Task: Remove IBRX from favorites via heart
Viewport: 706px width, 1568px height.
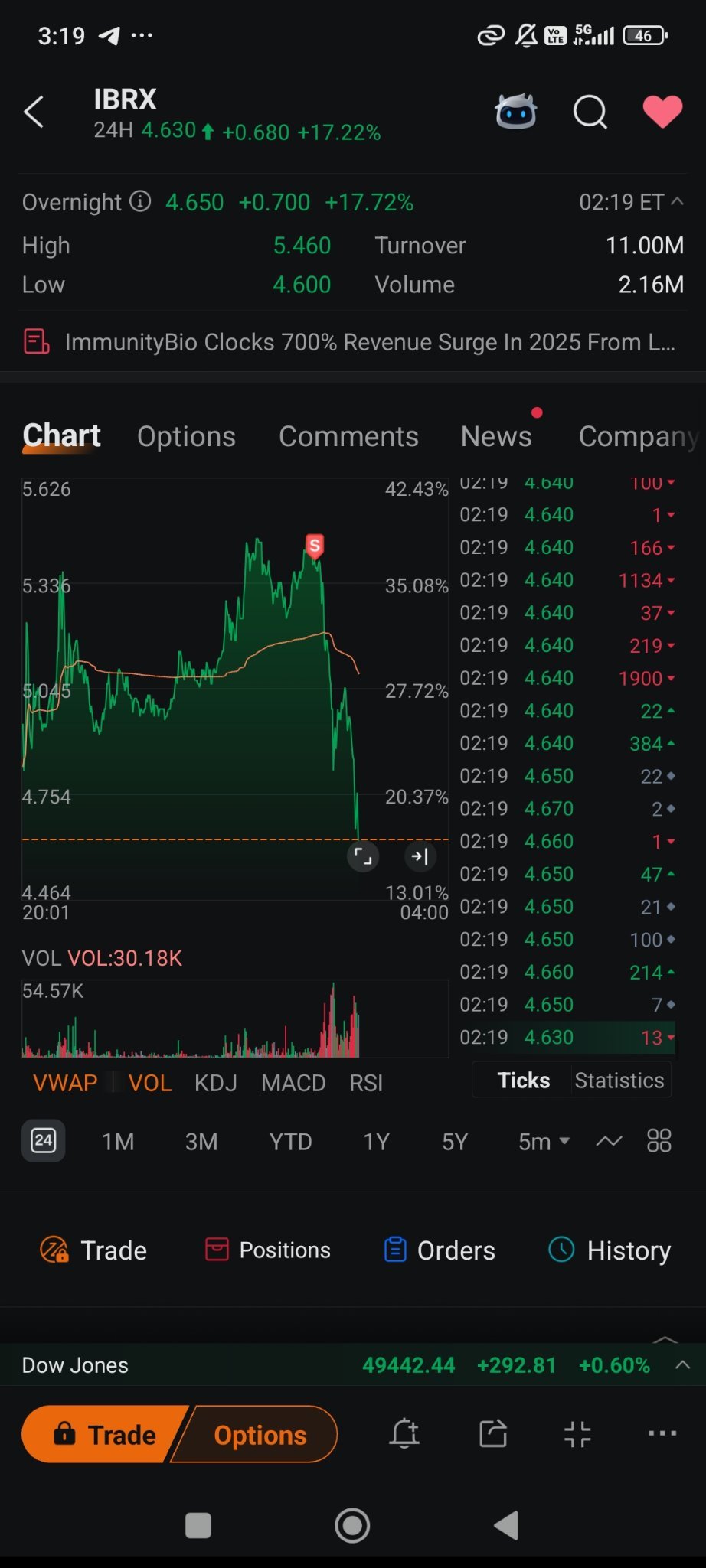Action: tap(662, 112)
